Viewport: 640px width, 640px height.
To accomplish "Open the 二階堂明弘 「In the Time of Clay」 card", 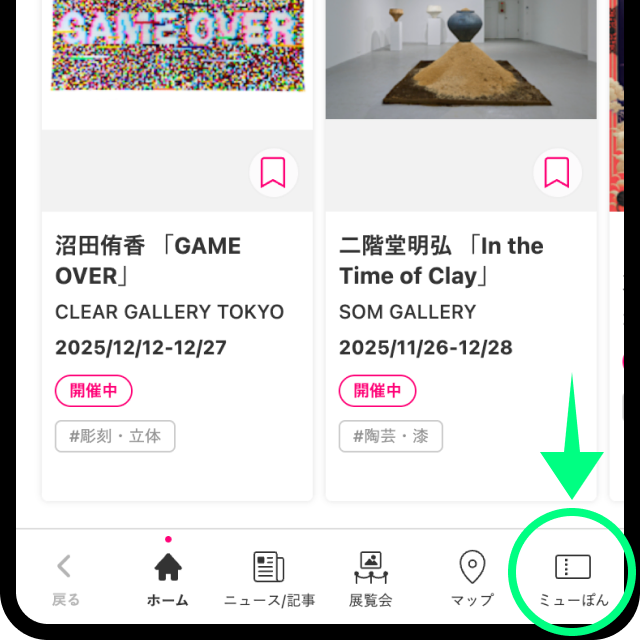I will tap(440, 260).
